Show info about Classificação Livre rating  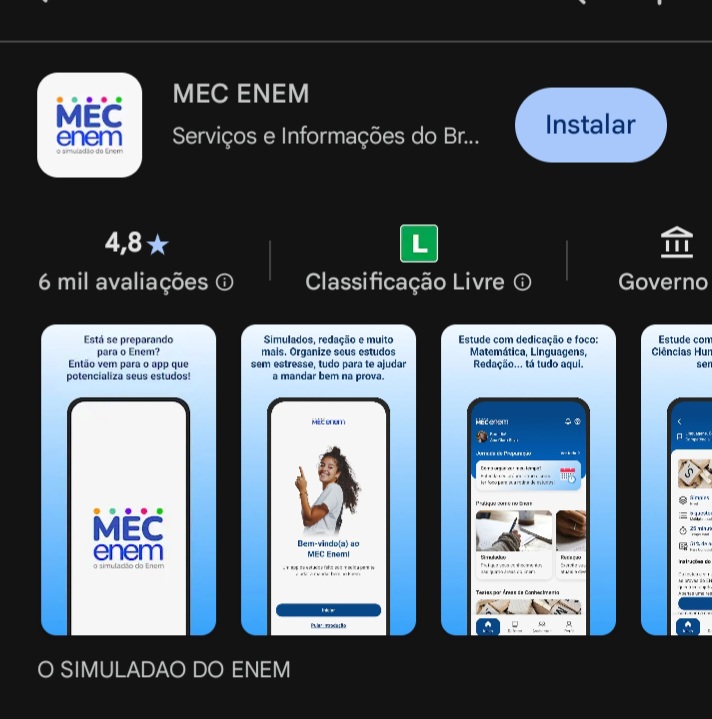(x=522, y=283)
